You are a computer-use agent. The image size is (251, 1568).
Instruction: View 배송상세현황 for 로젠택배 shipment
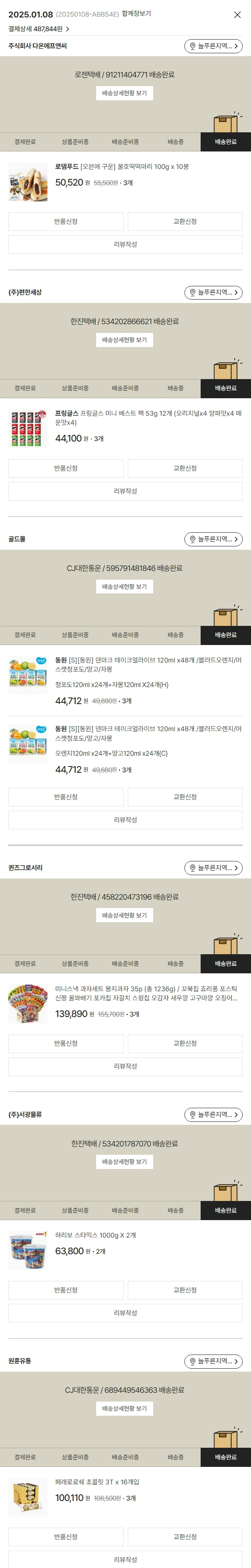124,93
